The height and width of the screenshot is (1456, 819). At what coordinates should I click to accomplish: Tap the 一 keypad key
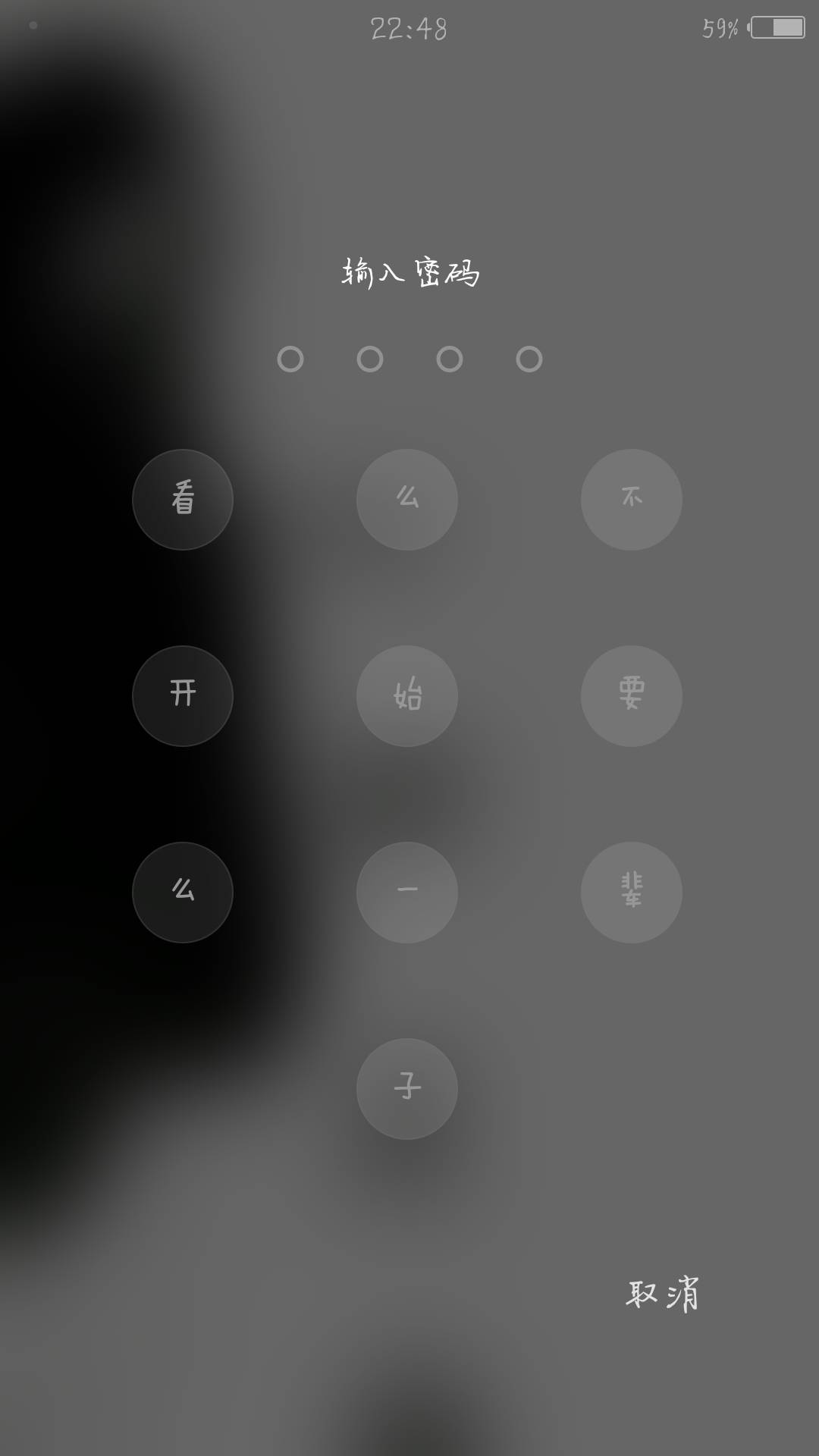tap(407, 893)
